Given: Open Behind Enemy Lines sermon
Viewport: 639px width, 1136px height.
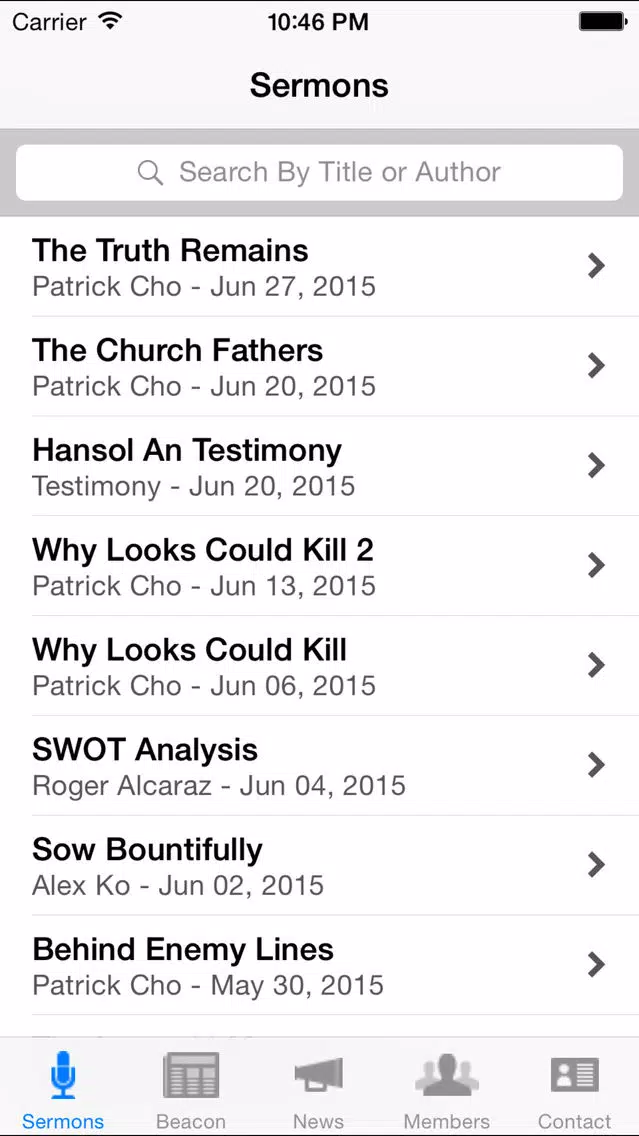Looking at the screenshot, I should tap(320, 966).
